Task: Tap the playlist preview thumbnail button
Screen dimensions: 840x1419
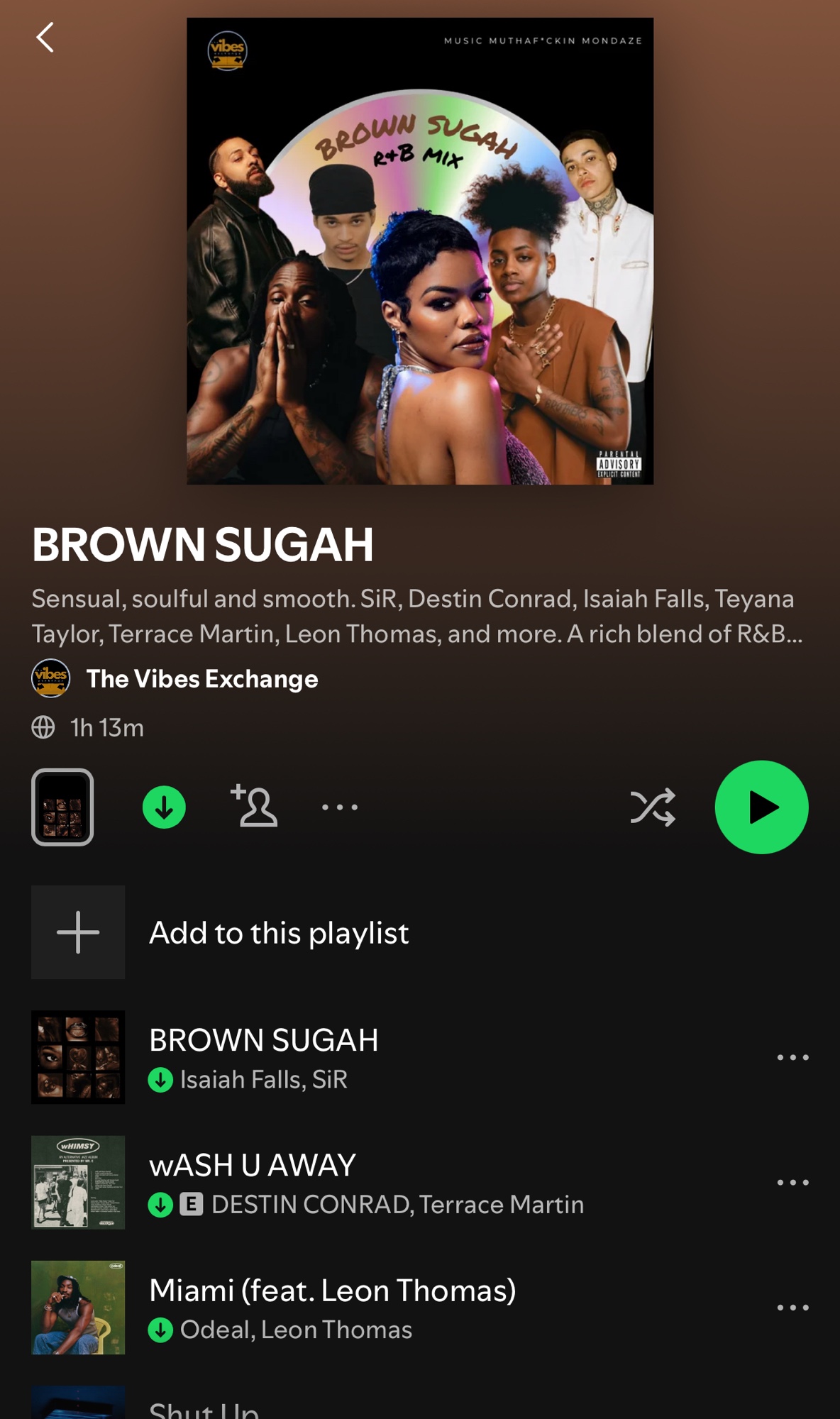Action: coord(62,807)
